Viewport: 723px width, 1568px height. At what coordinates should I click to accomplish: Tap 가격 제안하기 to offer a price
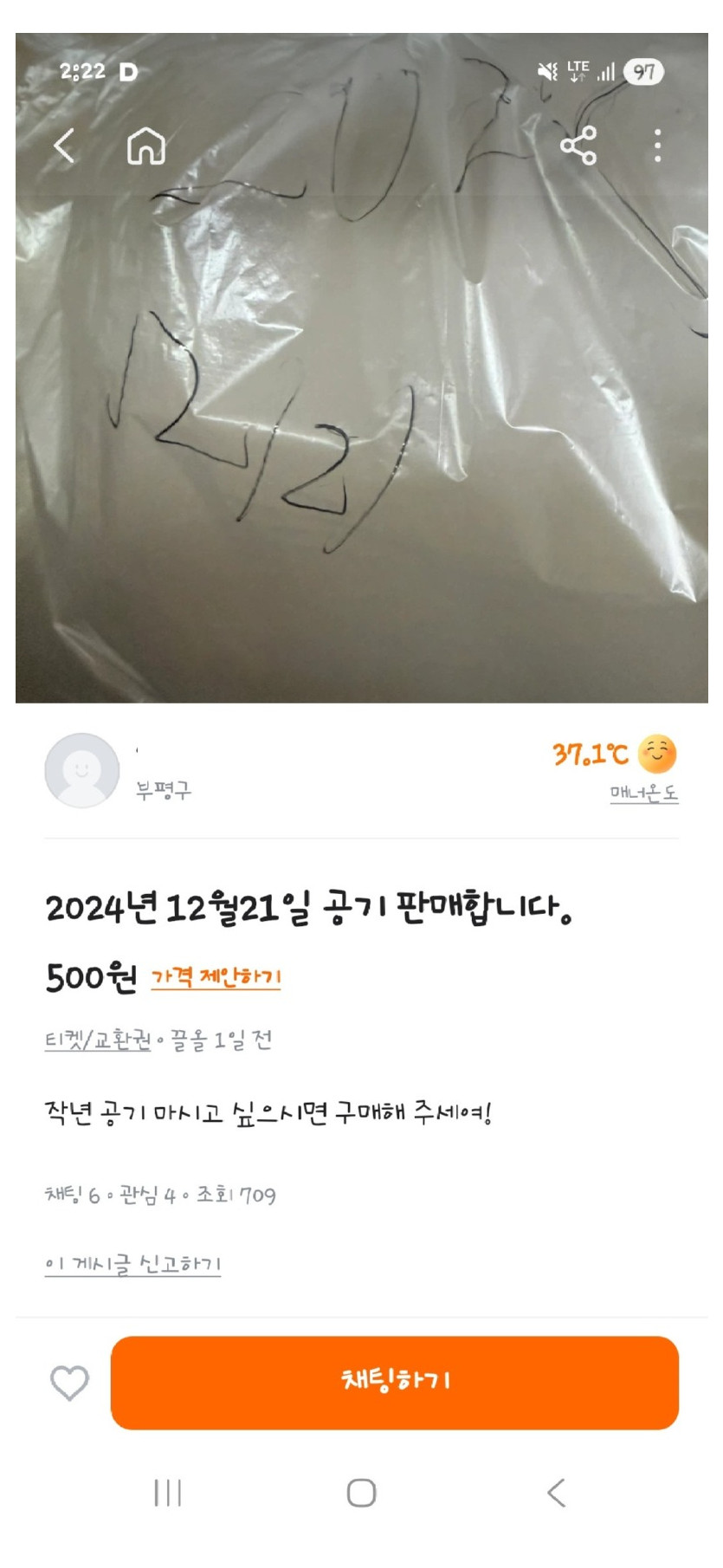click(216, 977)
